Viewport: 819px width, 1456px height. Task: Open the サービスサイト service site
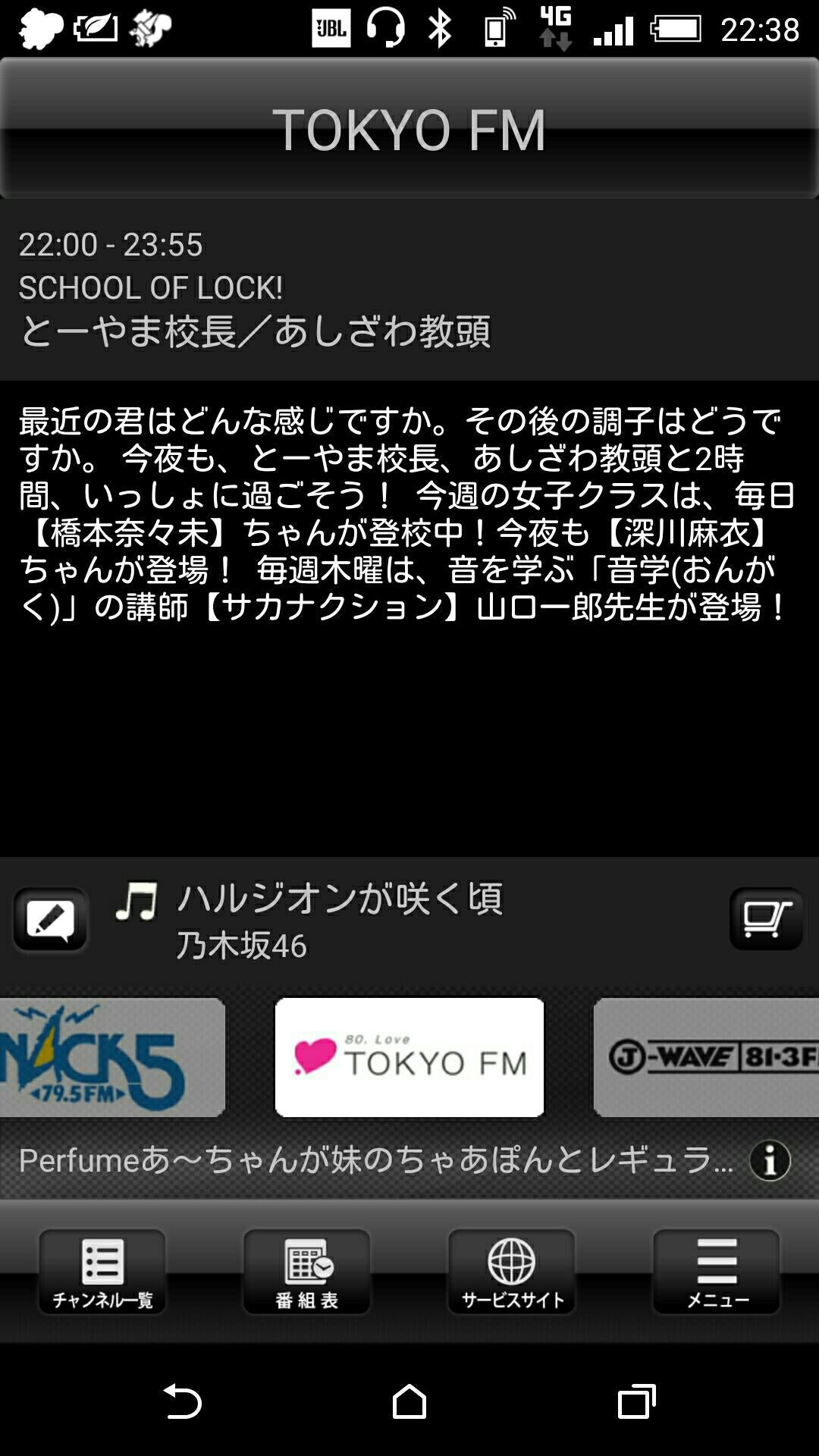click(x=512, y=1272)
